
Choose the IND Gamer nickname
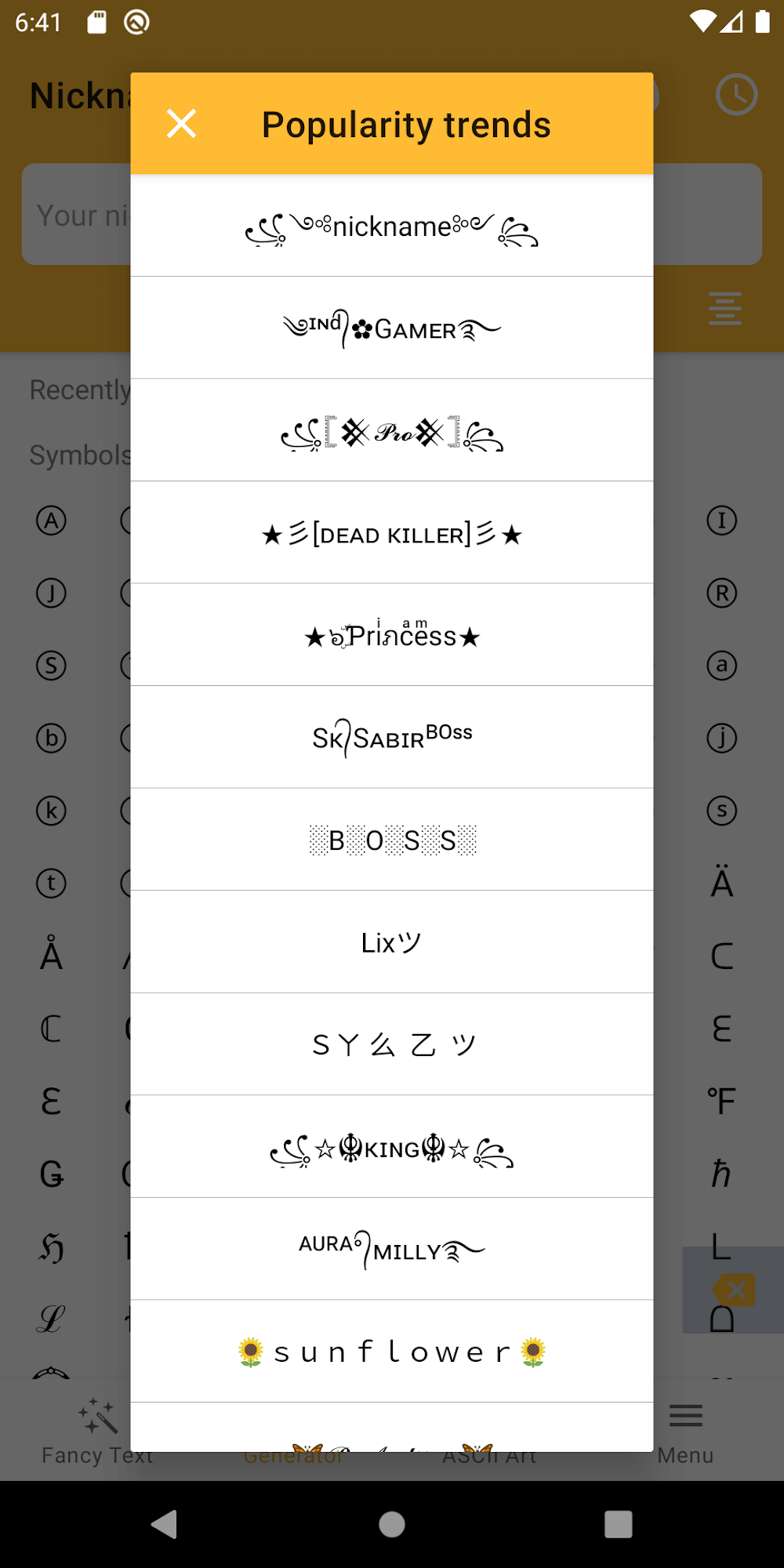tap(392, 328)
